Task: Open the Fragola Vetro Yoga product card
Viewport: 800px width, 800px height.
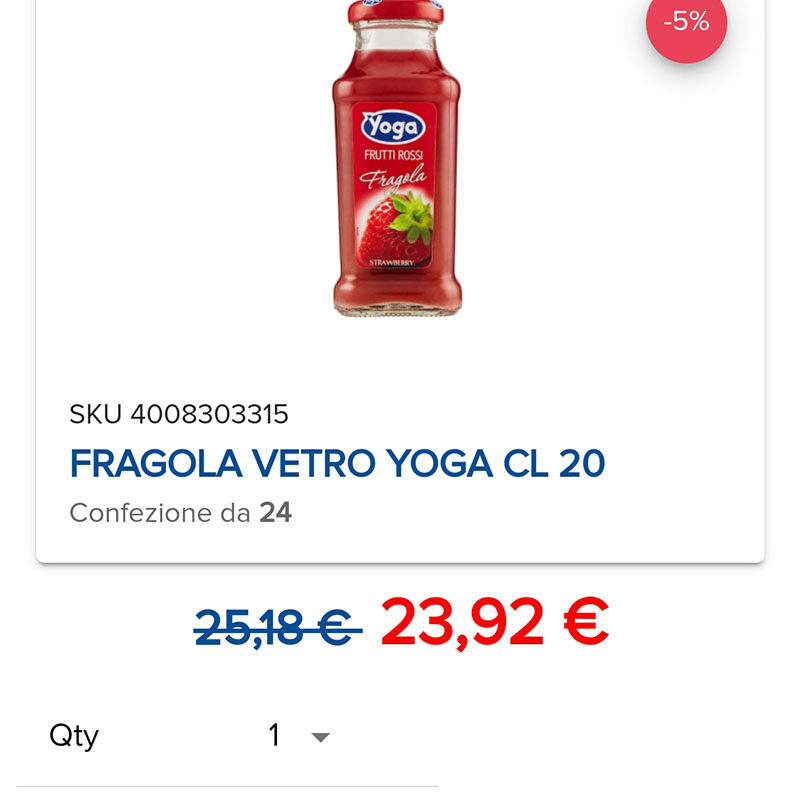Action: [x=337, y=464]
